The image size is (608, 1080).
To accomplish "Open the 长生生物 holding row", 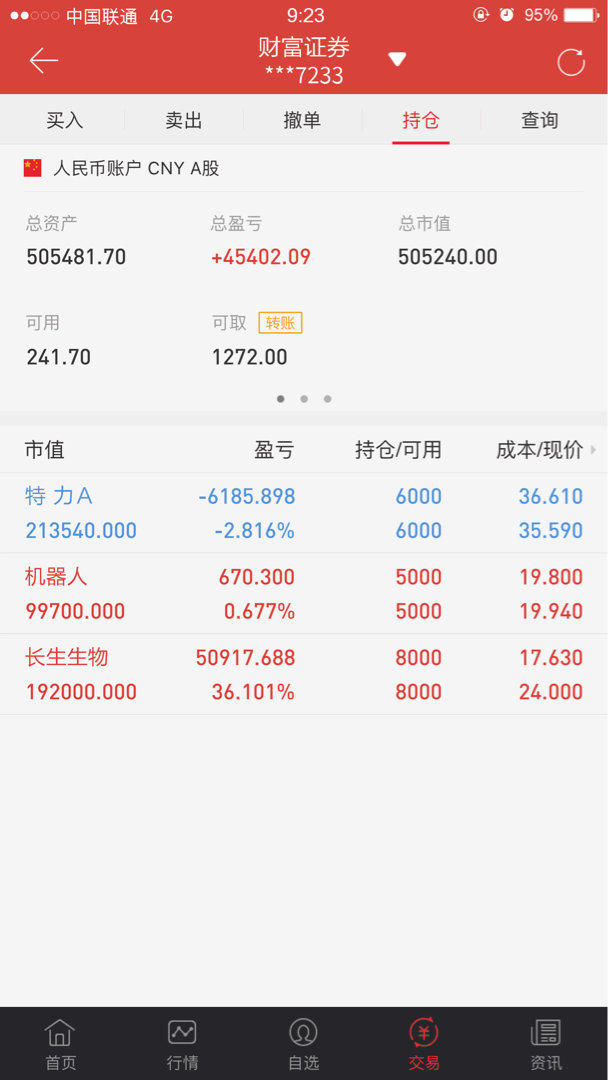I will [303, 674].
